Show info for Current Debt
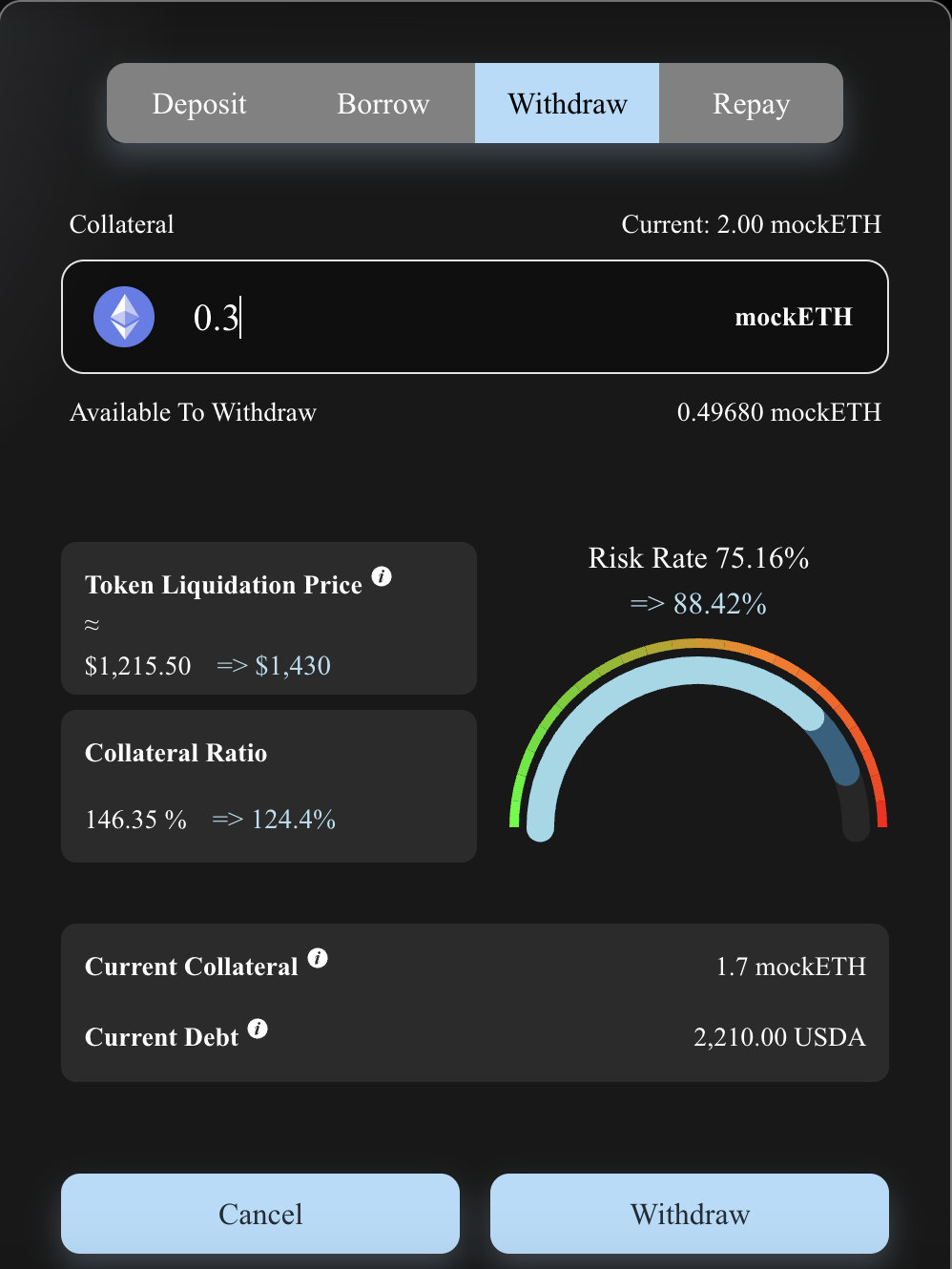The width and height of the screenshot is (952, 1269). point(258,1029)
